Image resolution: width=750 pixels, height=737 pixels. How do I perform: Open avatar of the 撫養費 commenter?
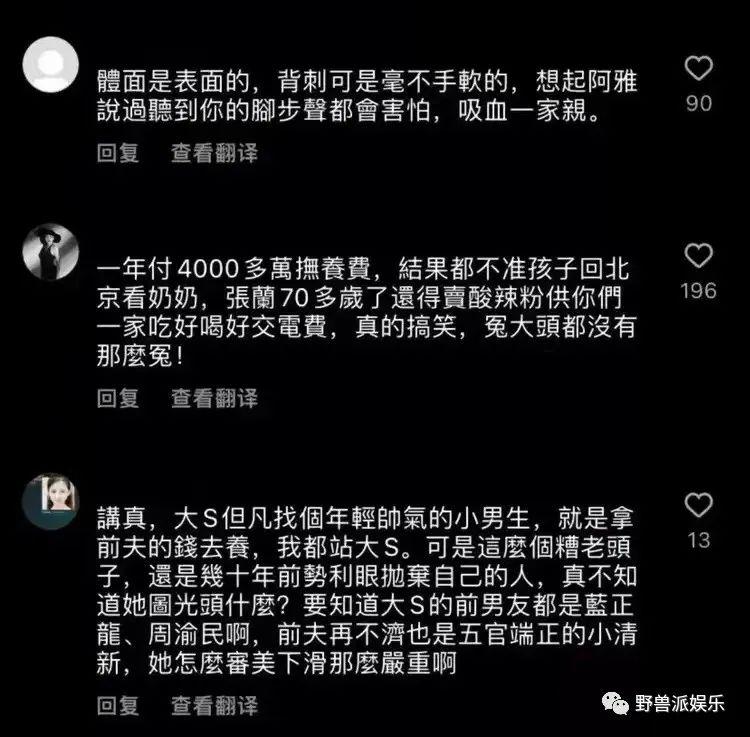click(x=50, y=252)
